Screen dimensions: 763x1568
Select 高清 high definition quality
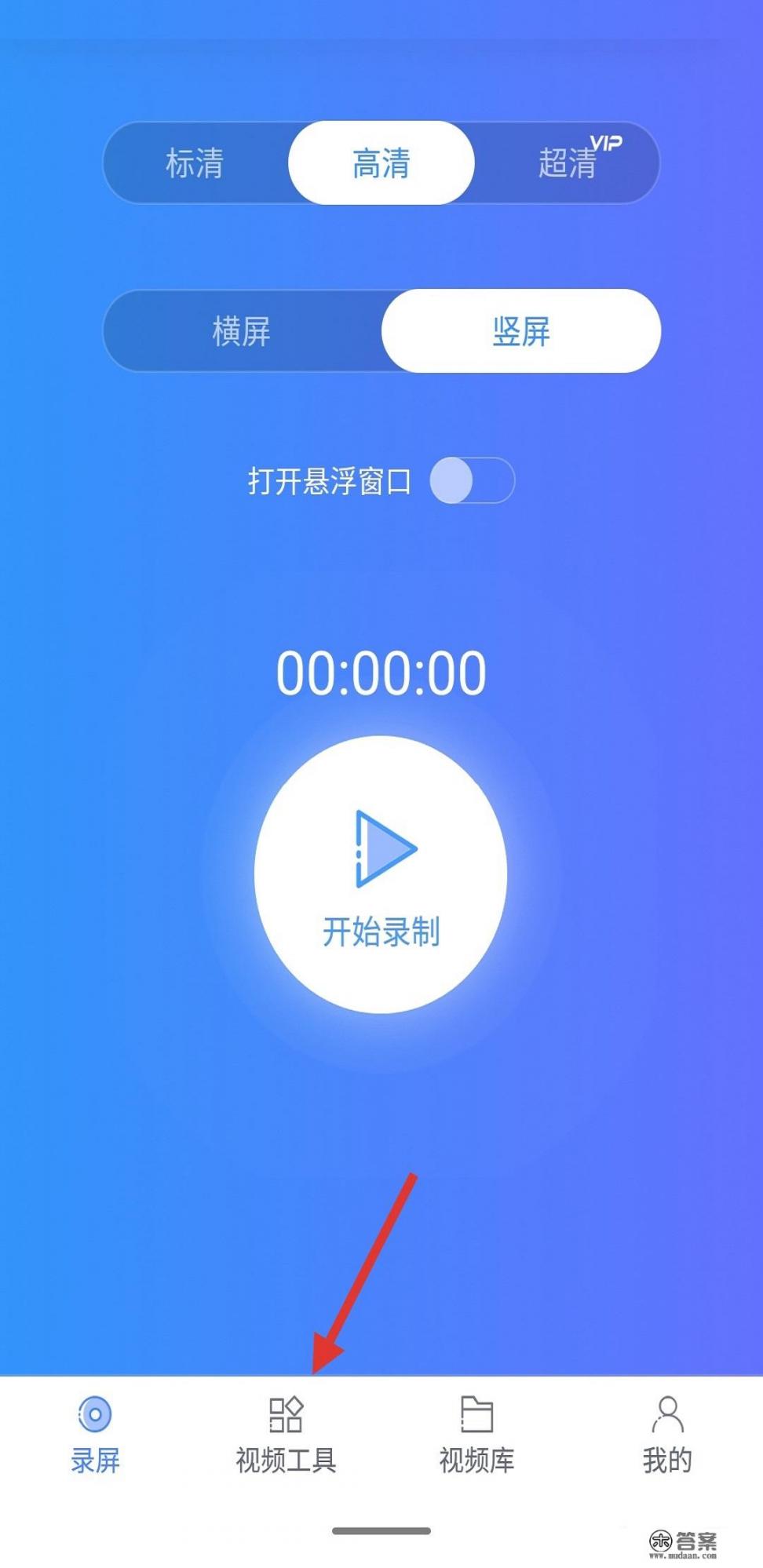[x=381, y=163]
